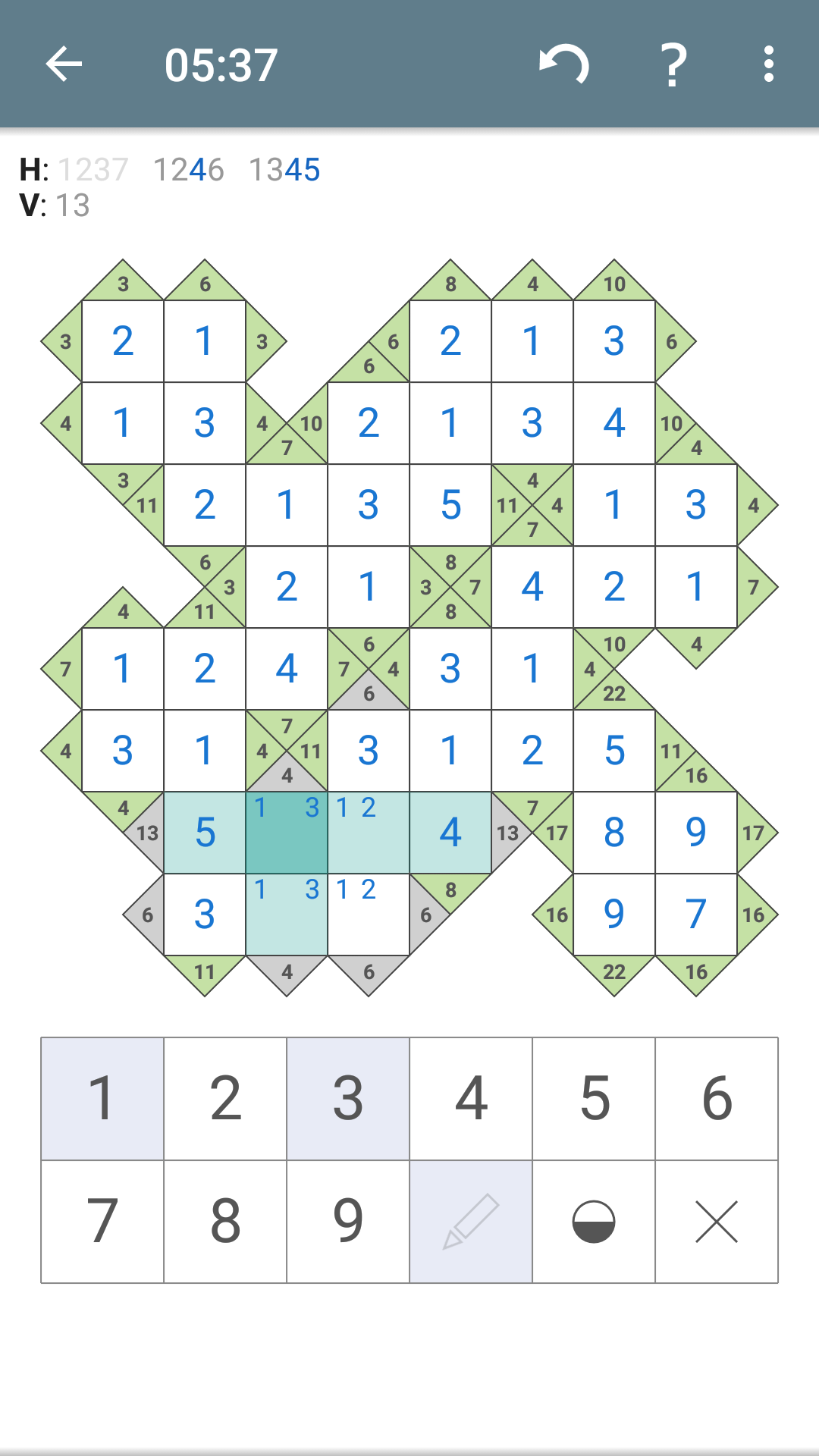Go back using the arrow
This screenshot has width=819, height=1456.
coord(64,64)
